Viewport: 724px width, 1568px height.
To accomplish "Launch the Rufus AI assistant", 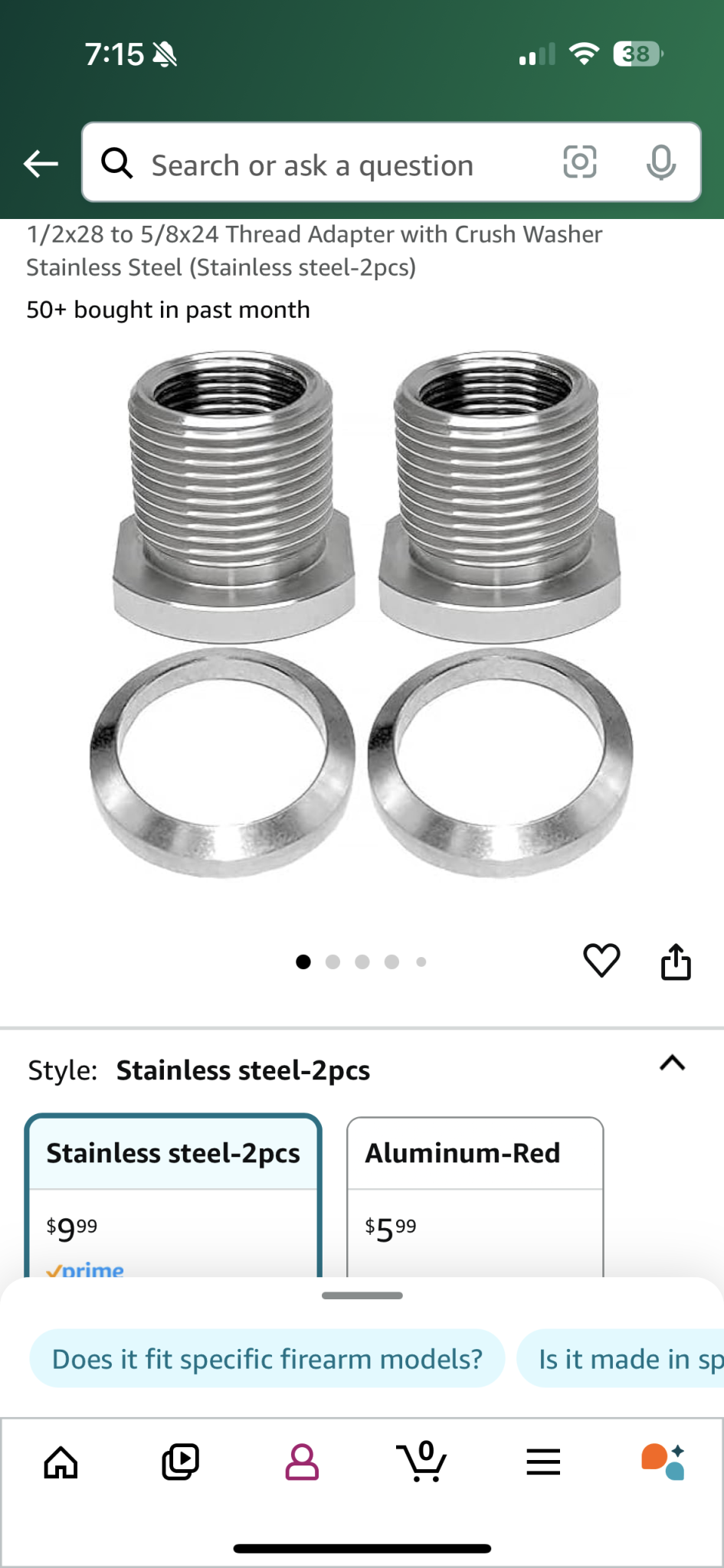I will 663,1462.
